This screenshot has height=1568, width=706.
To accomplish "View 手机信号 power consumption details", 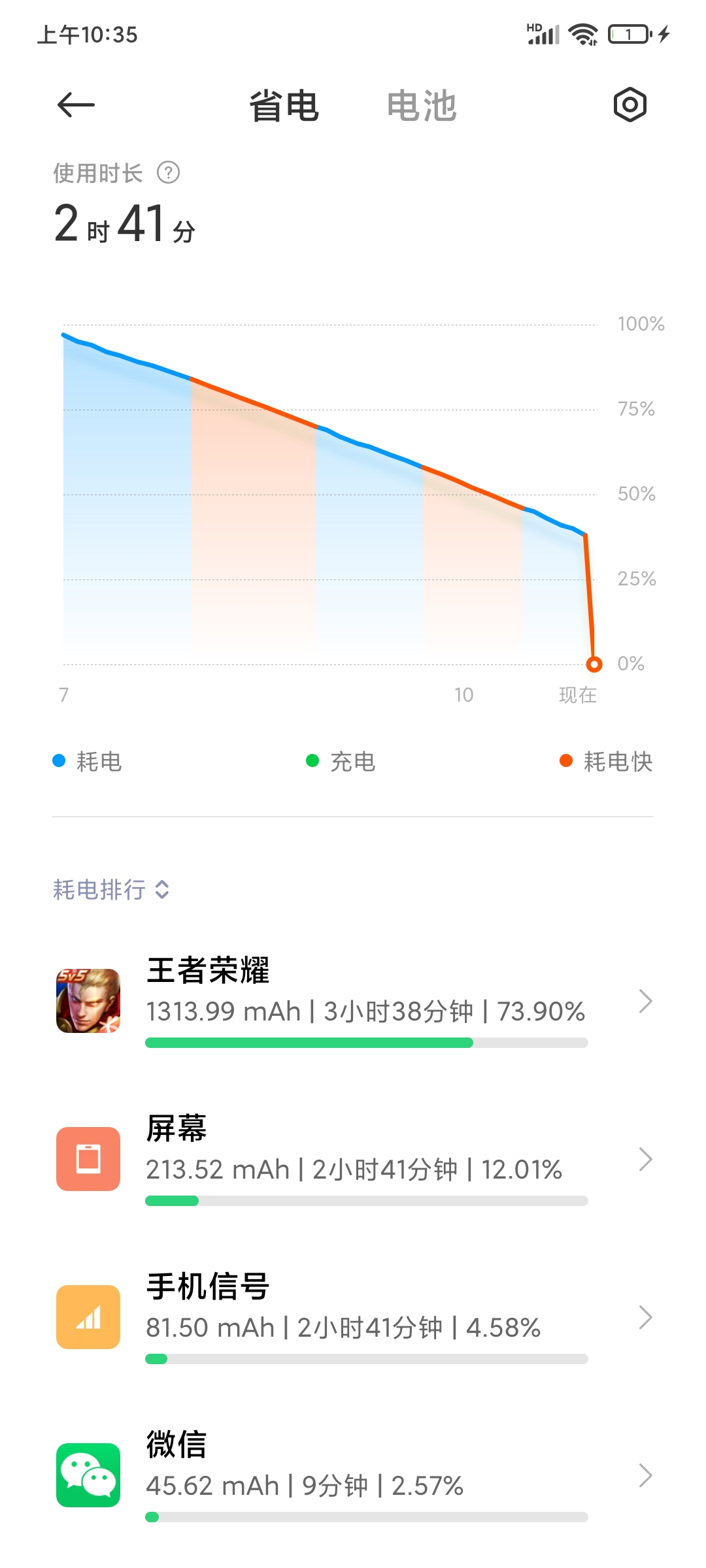I will (353, 1317).
